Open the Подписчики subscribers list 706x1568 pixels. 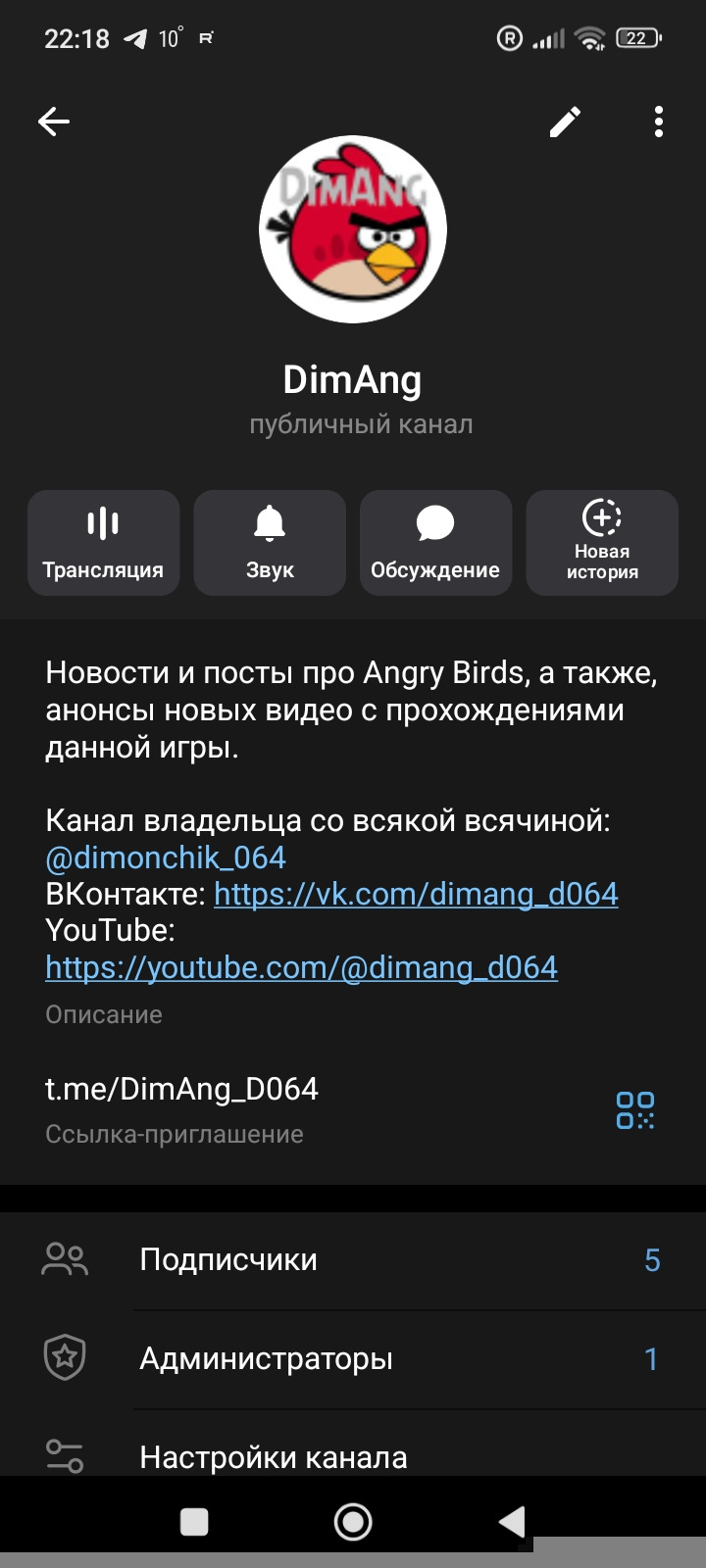(x=353, y=1259)
